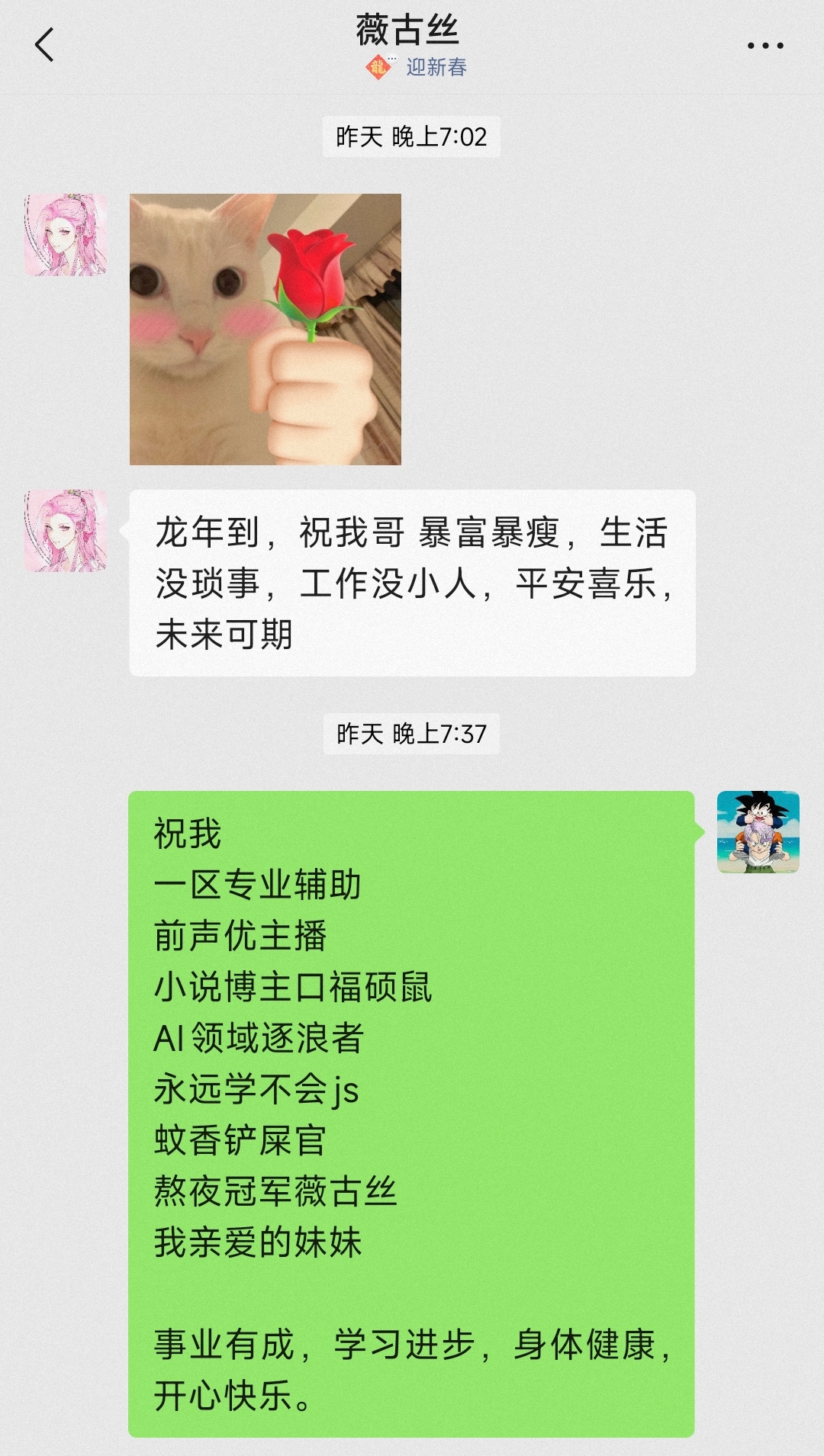824x1456 pixels.
Task: View the cat holding rose image
Action: pyautogui.click(x=266, y=329)
